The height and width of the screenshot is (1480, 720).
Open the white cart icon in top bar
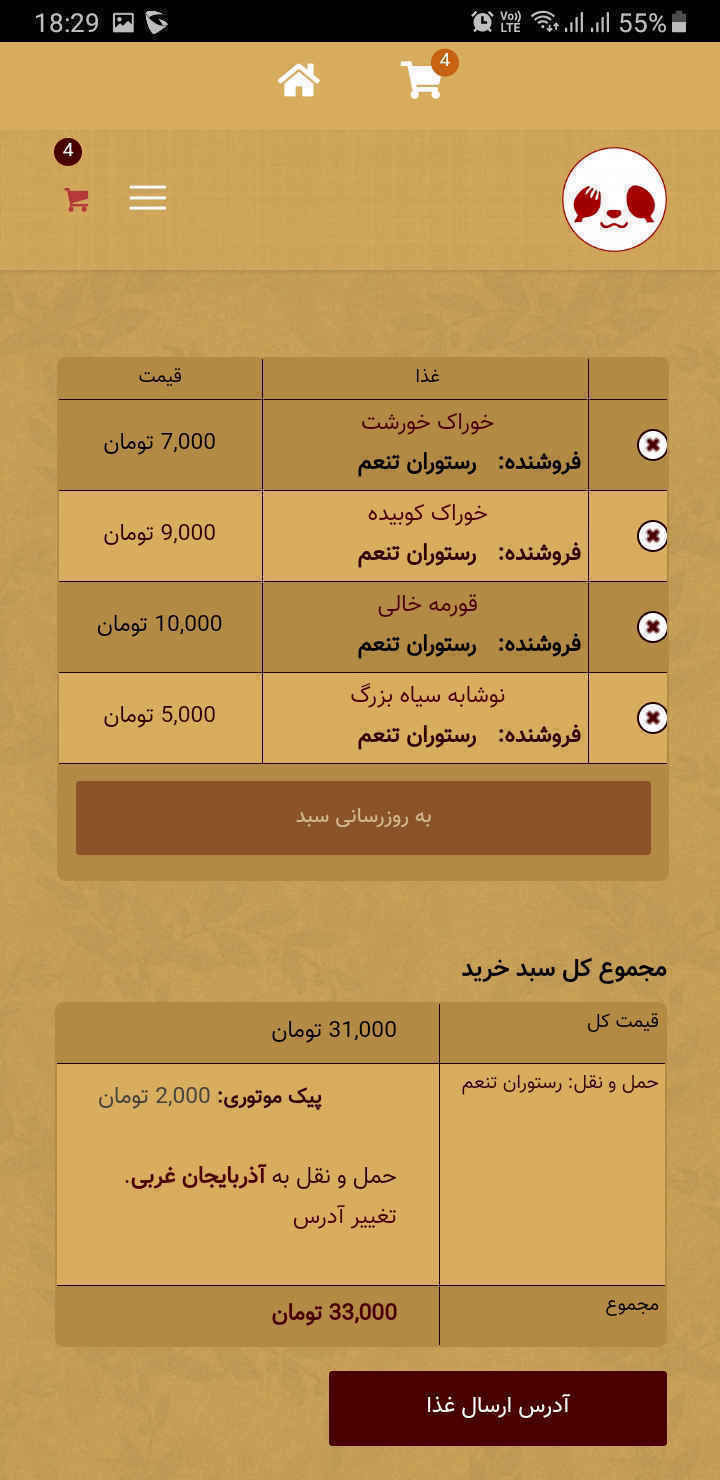(421, 80)
